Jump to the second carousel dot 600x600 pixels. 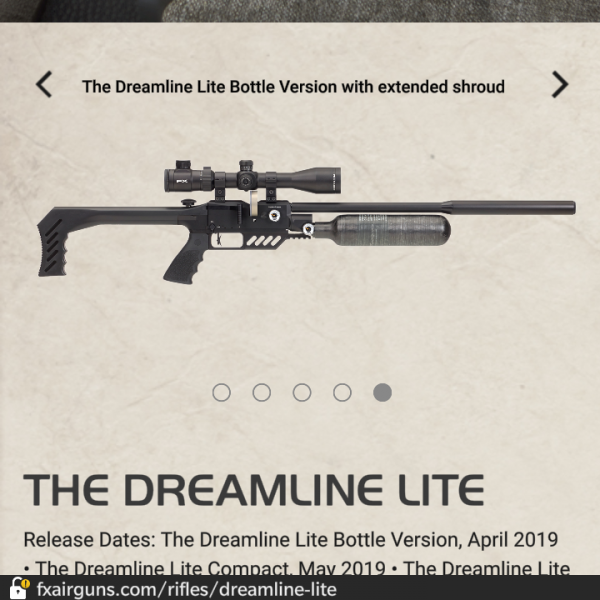(x=262, y=392)
